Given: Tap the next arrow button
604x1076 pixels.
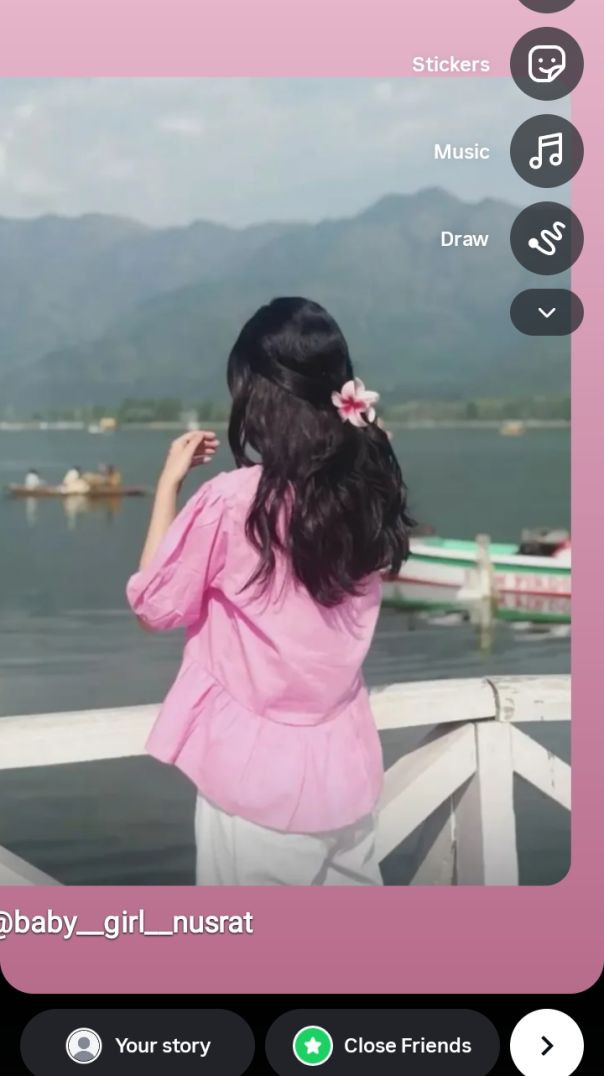Looking at the screenshot, I should coord(546,1045).
